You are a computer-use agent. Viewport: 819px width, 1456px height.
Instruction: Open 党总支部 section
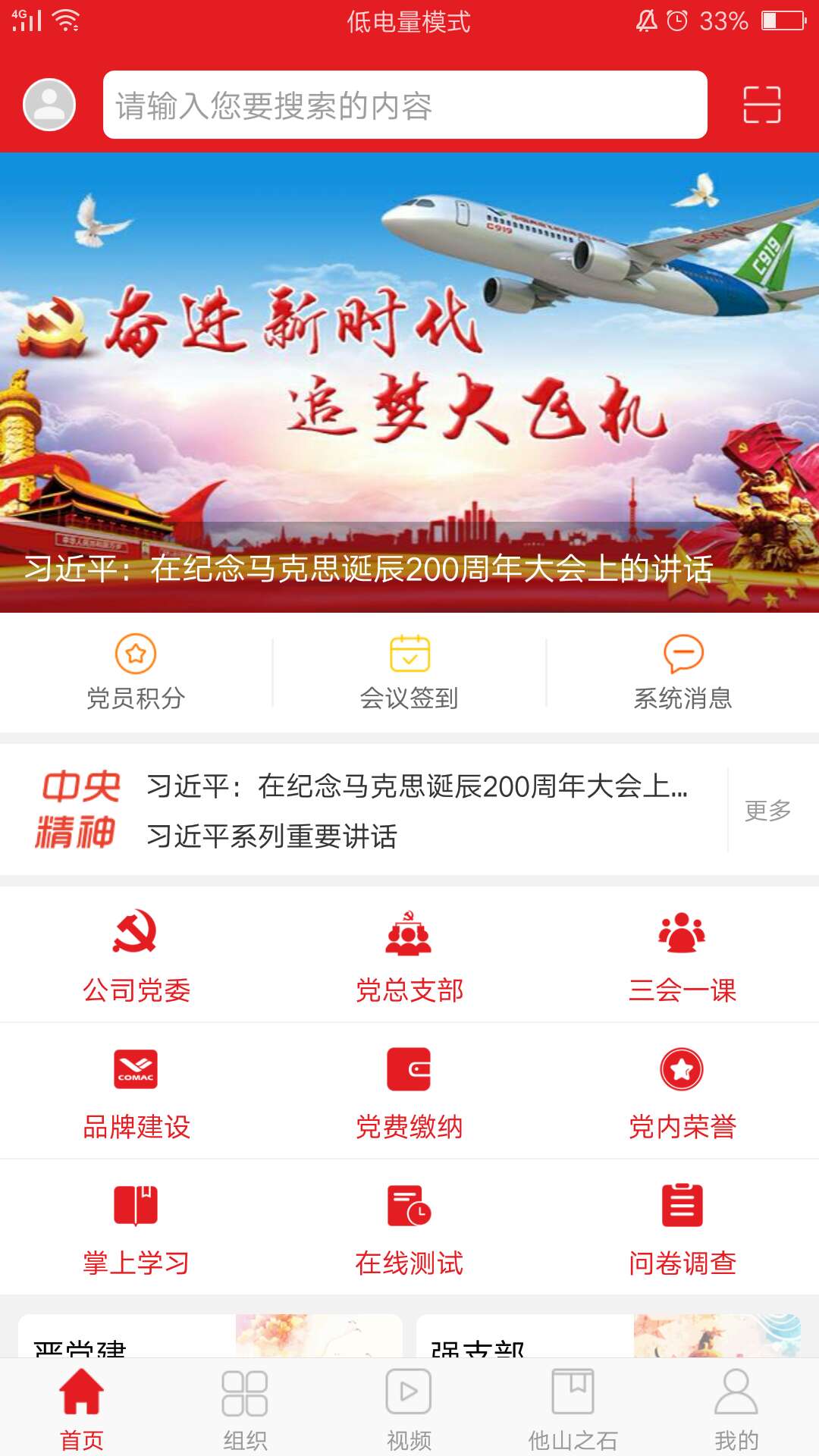click(x=409, y=957)
